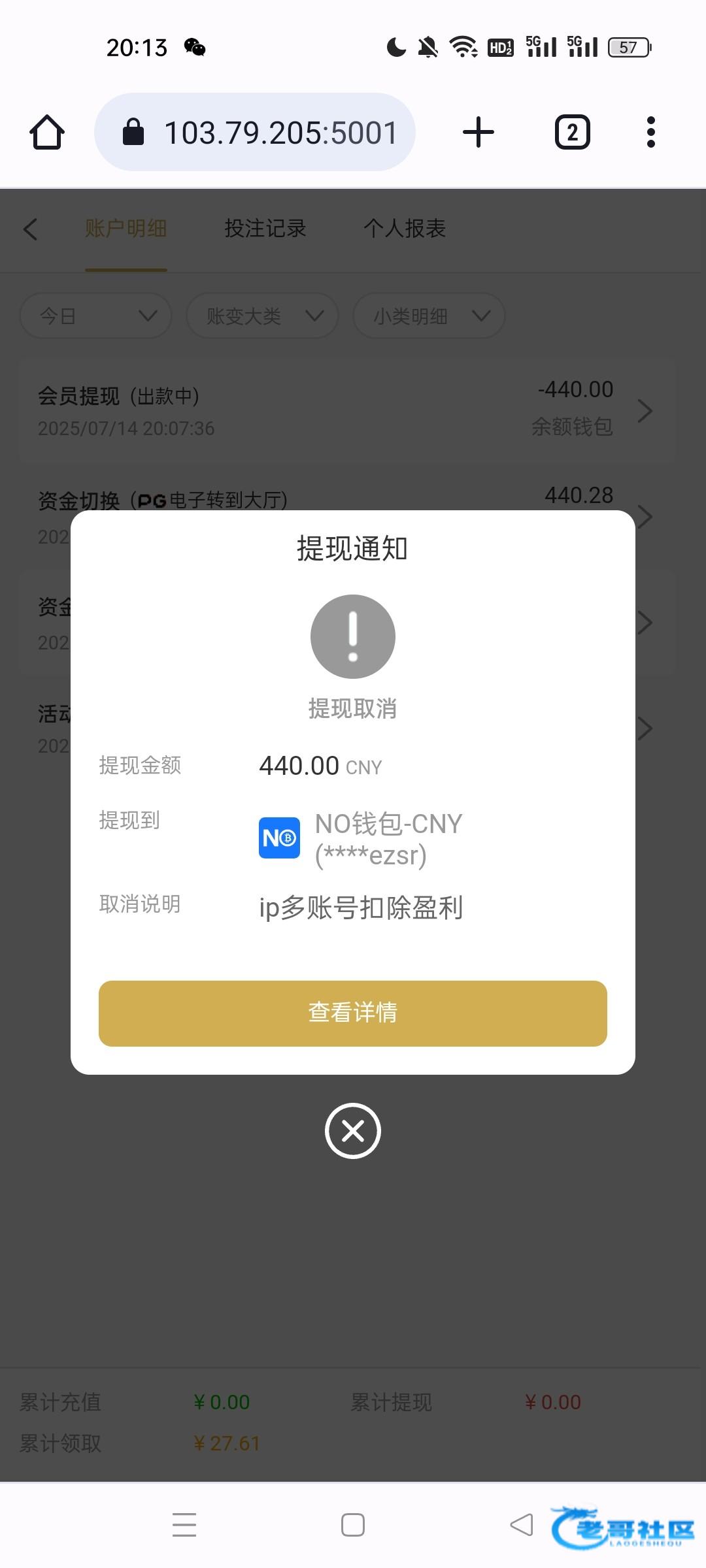Tap 查看详情 to view withdrawal details
706x1568 pixels.
point(353,1013)
